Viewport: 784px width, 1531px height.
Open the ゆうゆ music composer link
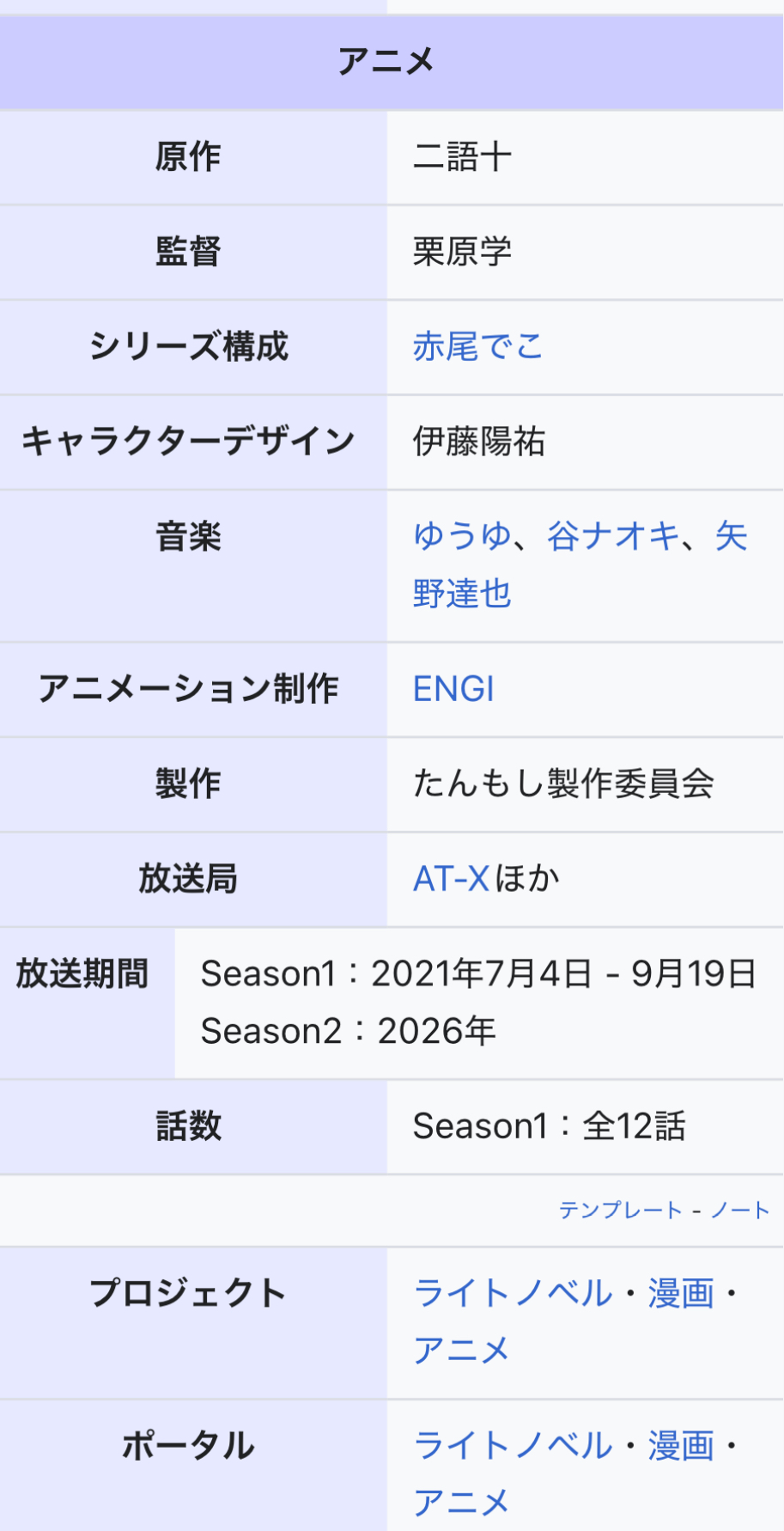pyautogui.click(x=462, y=536)
